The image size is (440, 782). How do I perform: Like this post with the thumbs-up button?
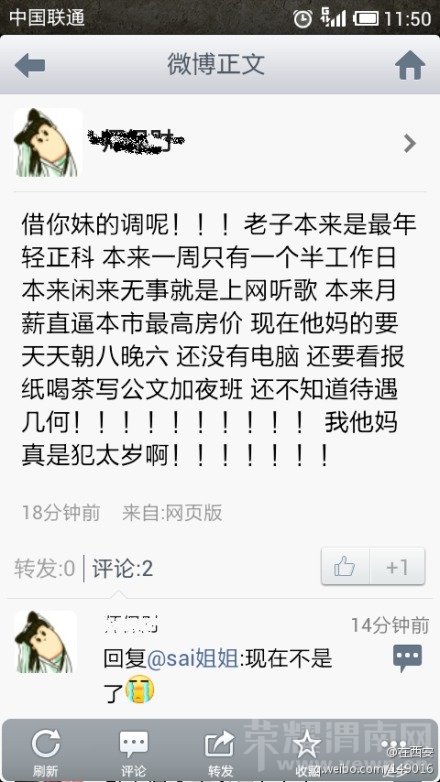[x=345, y=567]
